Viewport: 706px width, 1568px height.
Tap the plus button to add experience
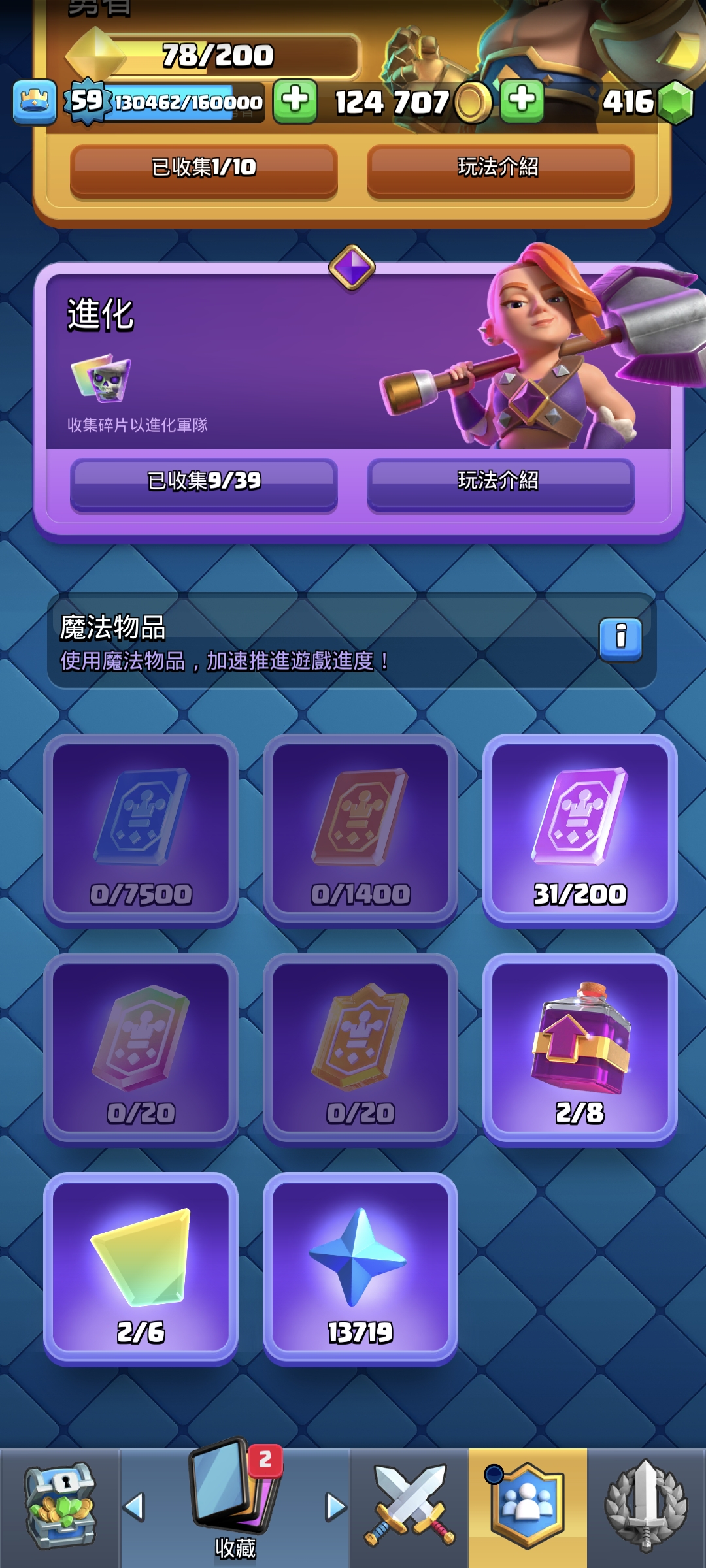pos(295,101)
